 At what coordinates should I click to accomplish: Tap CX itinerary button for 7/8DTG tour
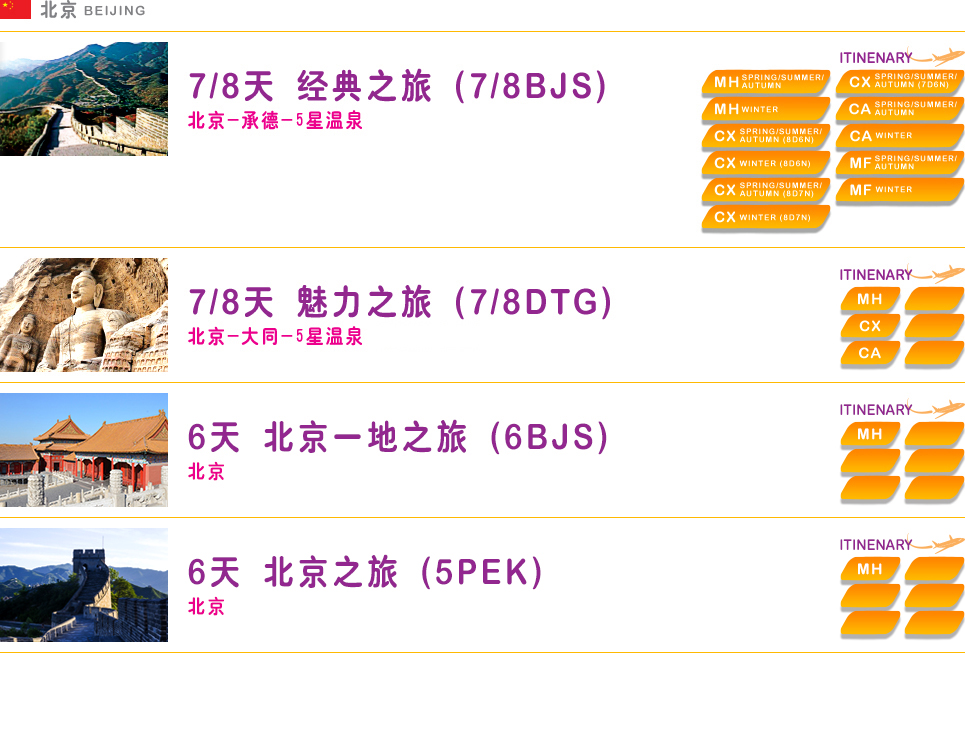pyautogui.click(x=870, y=326)
